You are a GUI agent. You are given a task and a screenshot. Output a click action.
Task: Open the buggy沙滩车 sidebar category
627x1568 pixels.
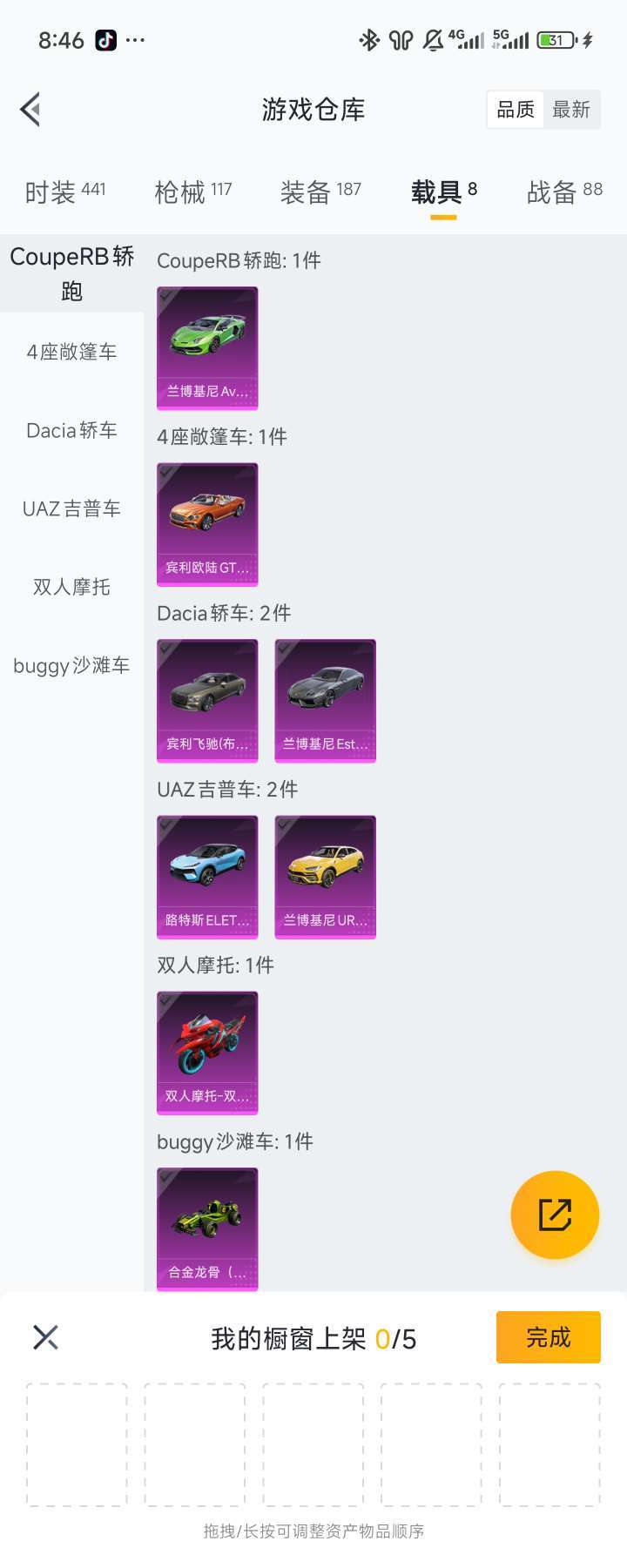(x=70, y=666)
